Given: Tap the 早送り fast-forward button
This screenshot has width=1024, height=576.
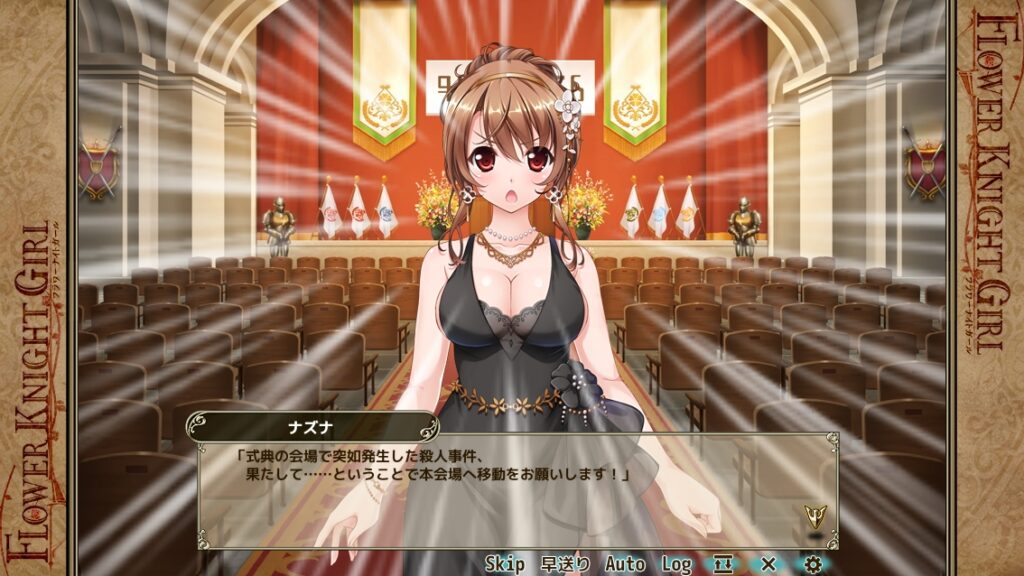Looking at the screenshot, I should [x=566, y=565].
